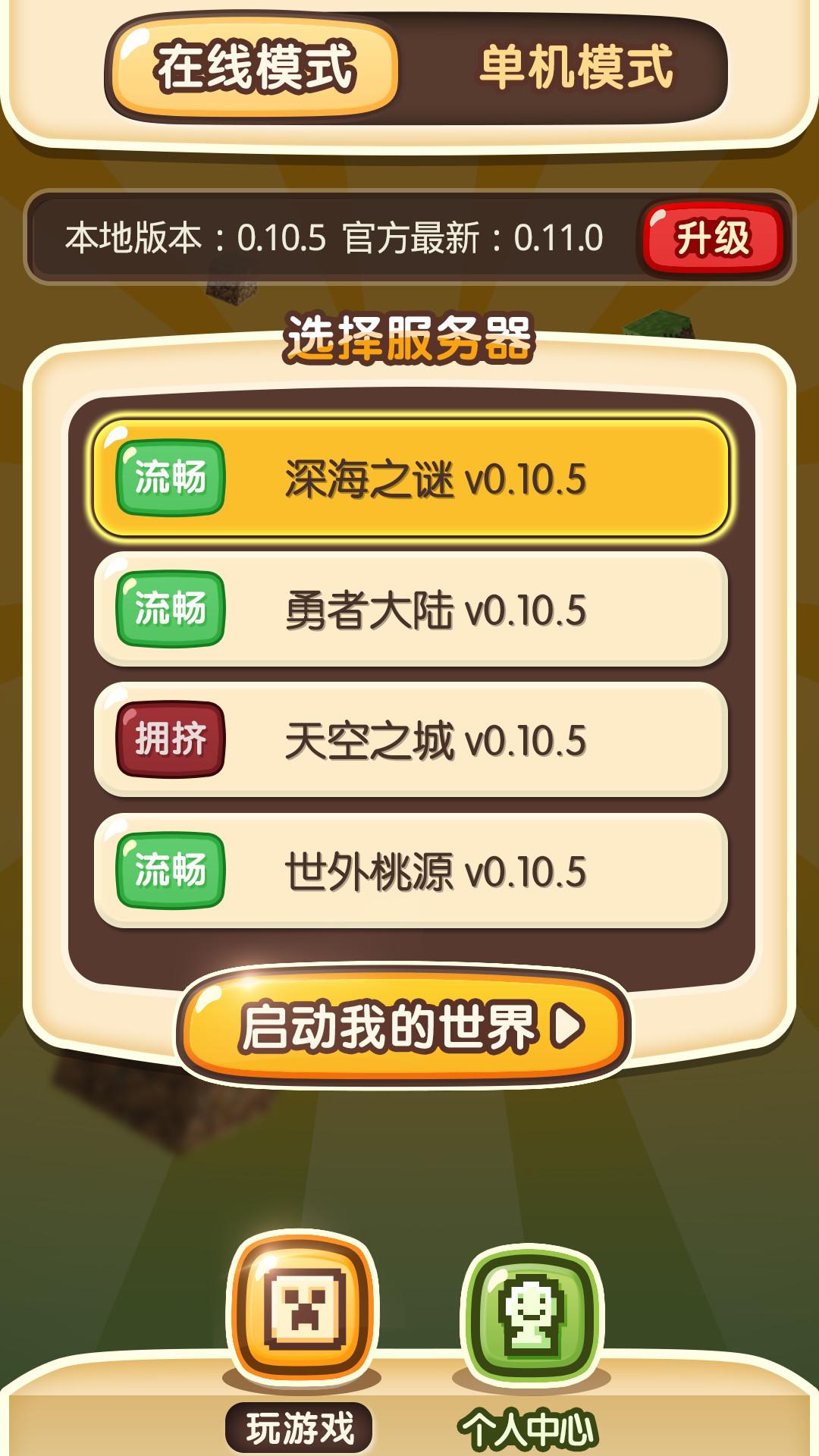Select server 世外桃源 v0.10.5
This screenshot has height=1456, width=819.
411,871
